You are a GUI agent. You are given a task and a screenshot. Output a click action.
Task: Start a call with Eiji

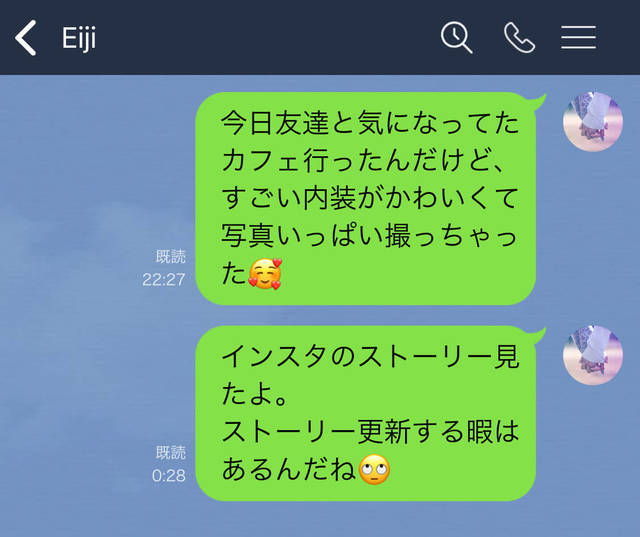click(x=519, y=38)
